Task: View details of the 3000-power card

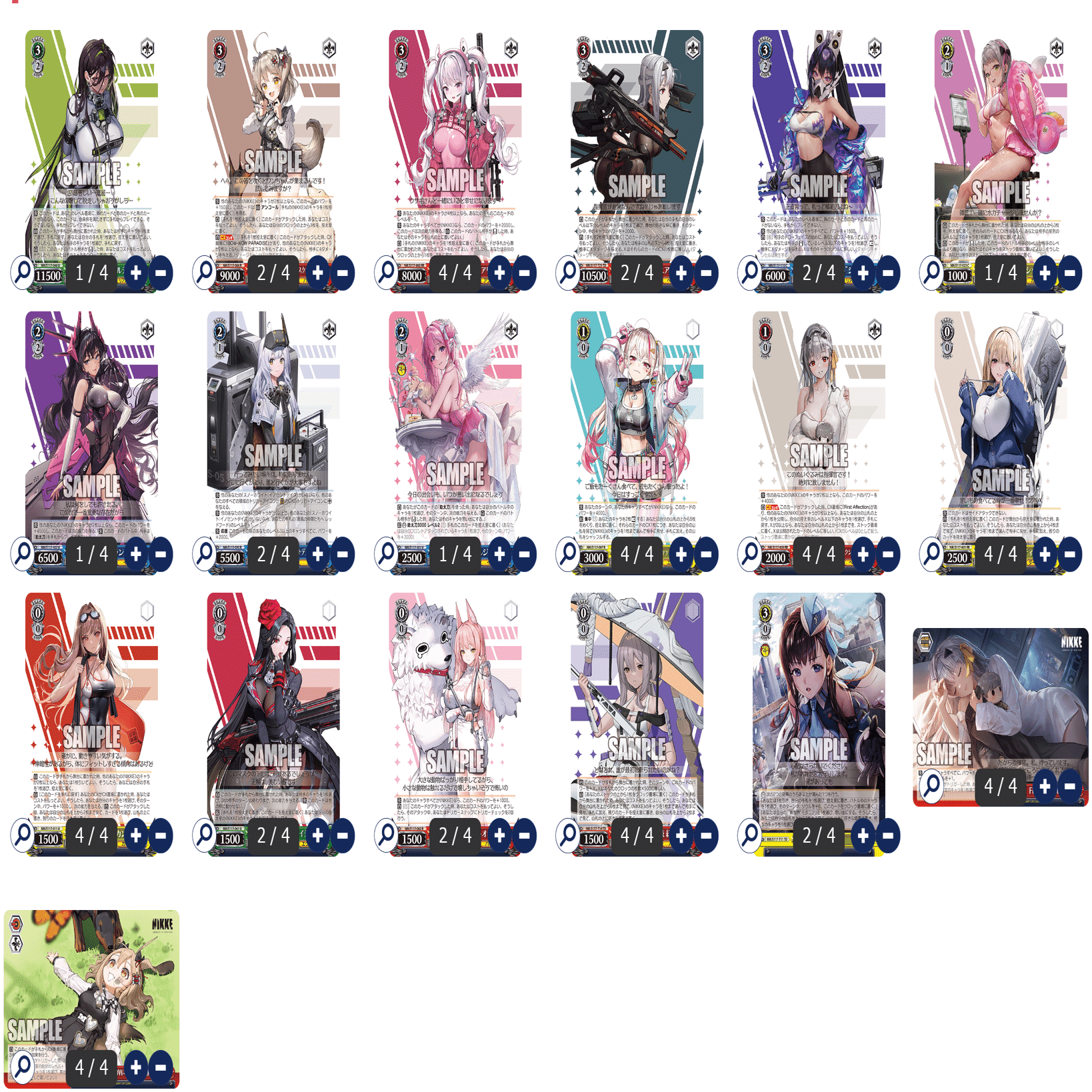Action: [568, 554]
